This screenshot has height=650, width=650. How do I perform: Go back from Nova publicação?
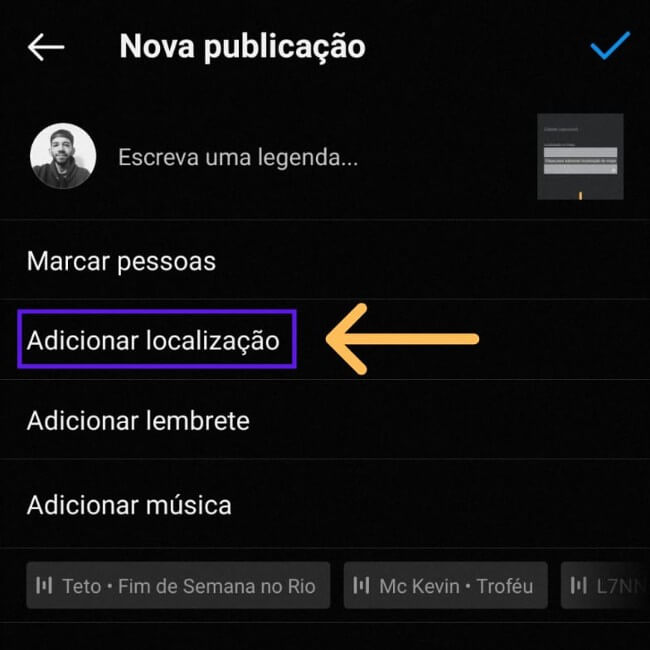click(x=46, y=47)
